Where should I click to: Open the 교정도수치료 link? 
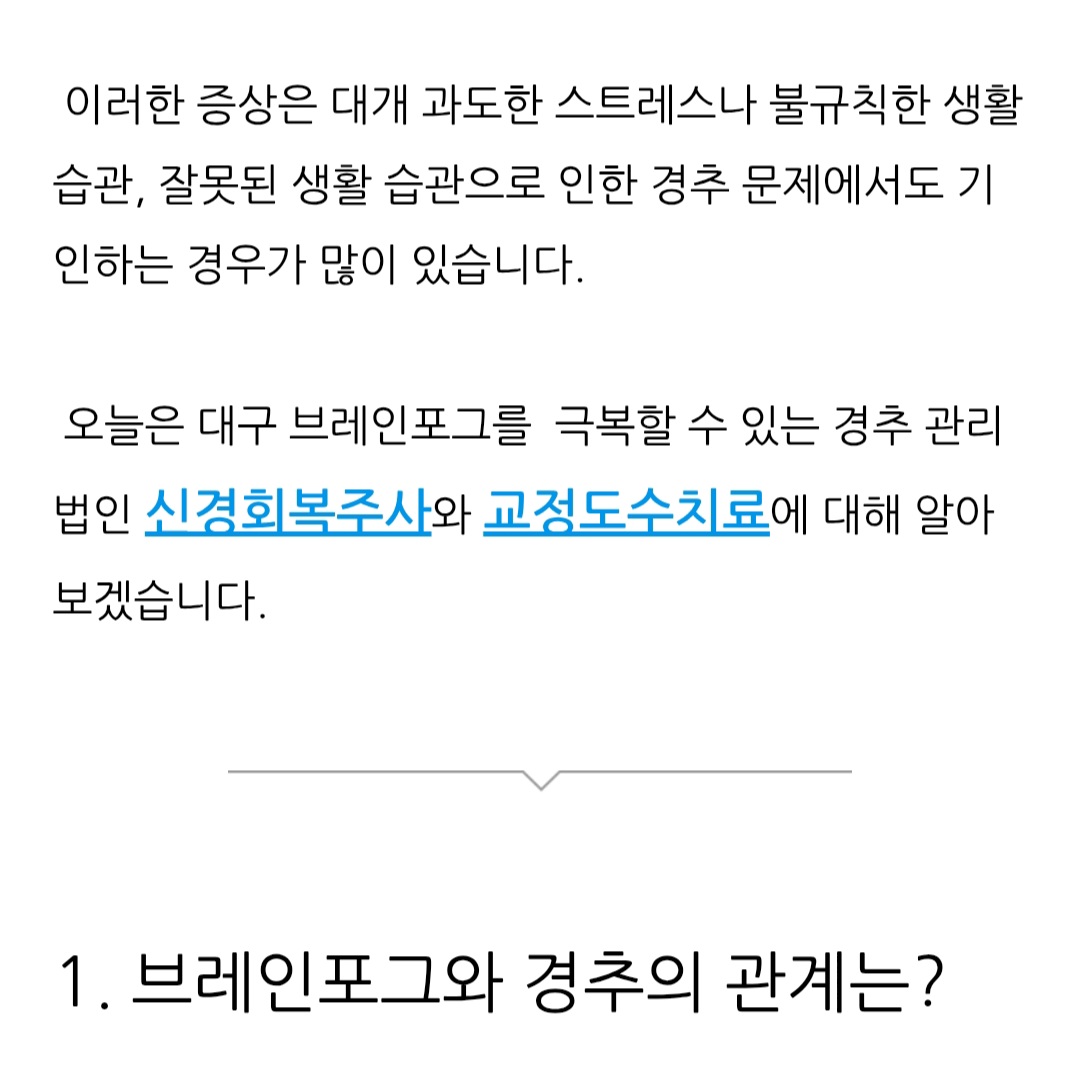626,516
